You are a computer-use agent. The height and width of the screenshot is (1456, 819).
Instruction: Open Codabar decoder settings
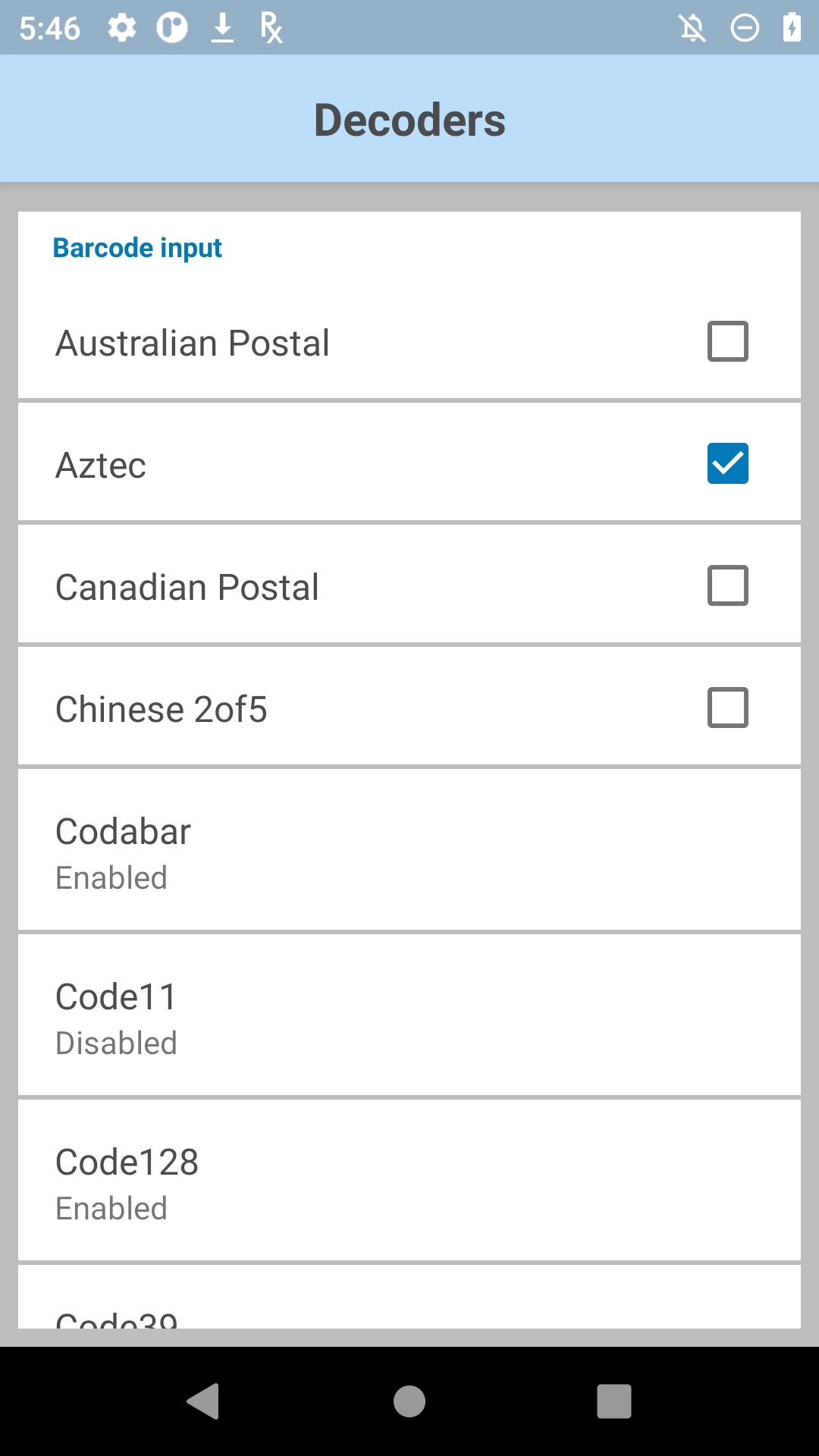(x=409, y=850)
